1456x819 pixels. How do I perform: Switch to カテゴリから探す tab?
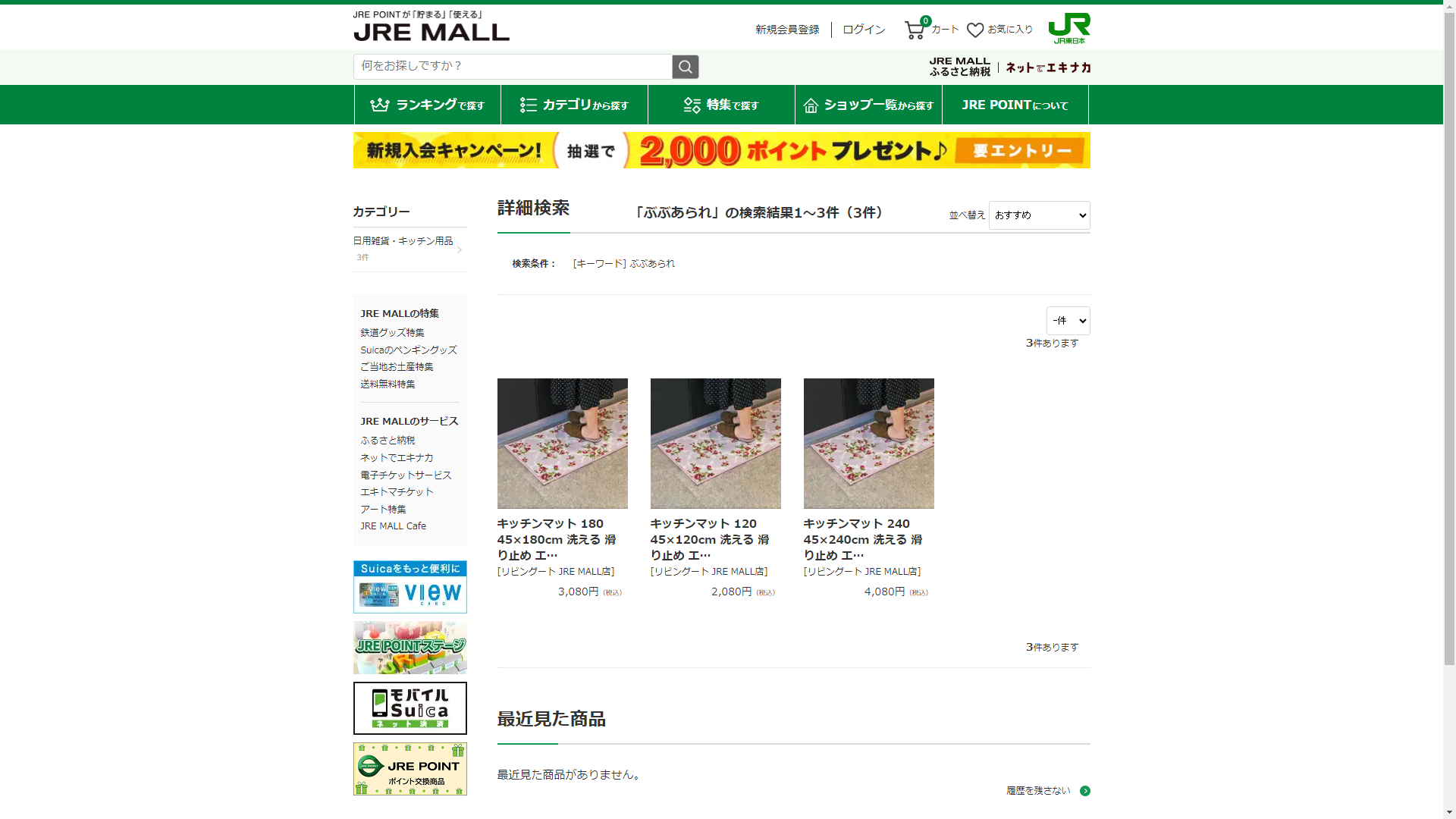(574, 105)
